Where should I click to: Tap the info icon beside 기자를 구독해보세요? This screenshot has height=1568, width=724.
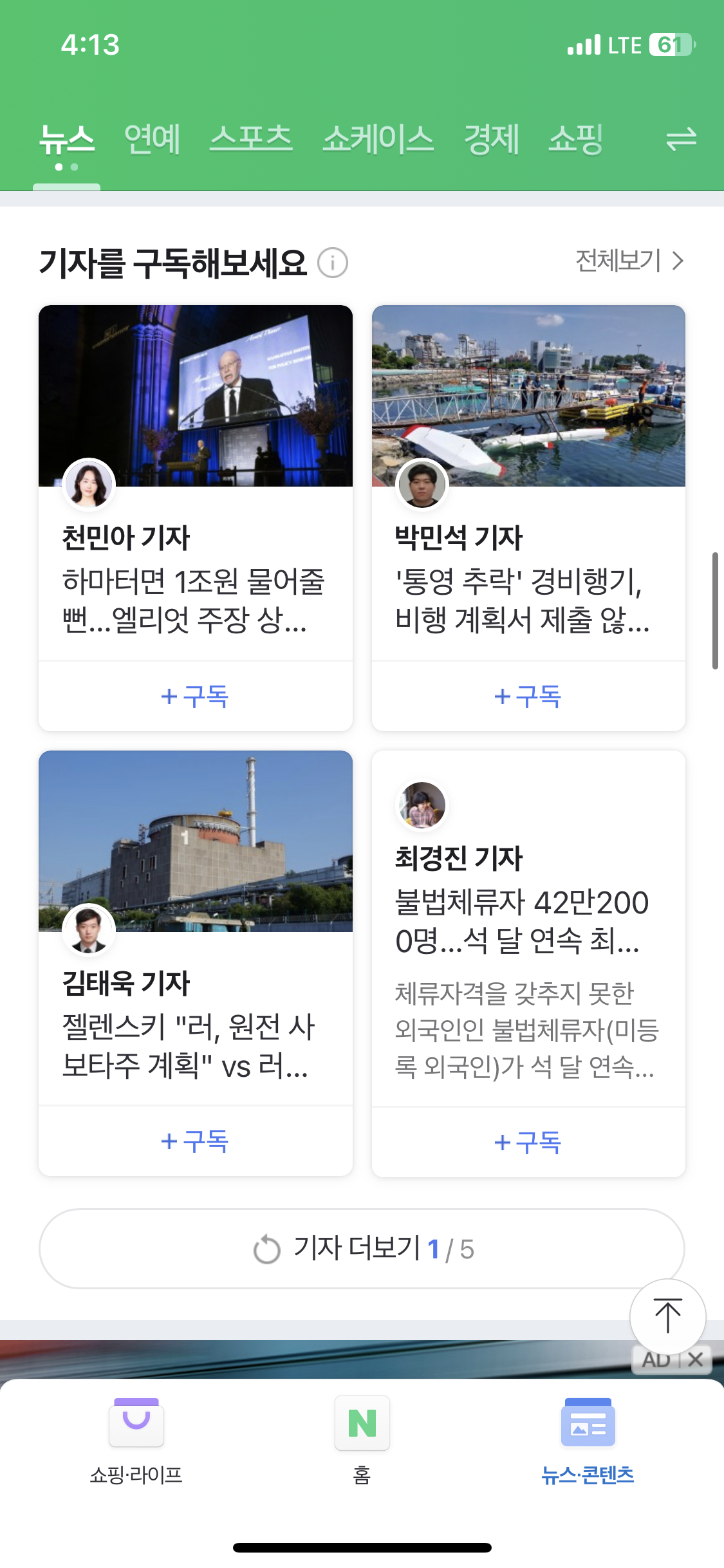click(x=333, y=263)
